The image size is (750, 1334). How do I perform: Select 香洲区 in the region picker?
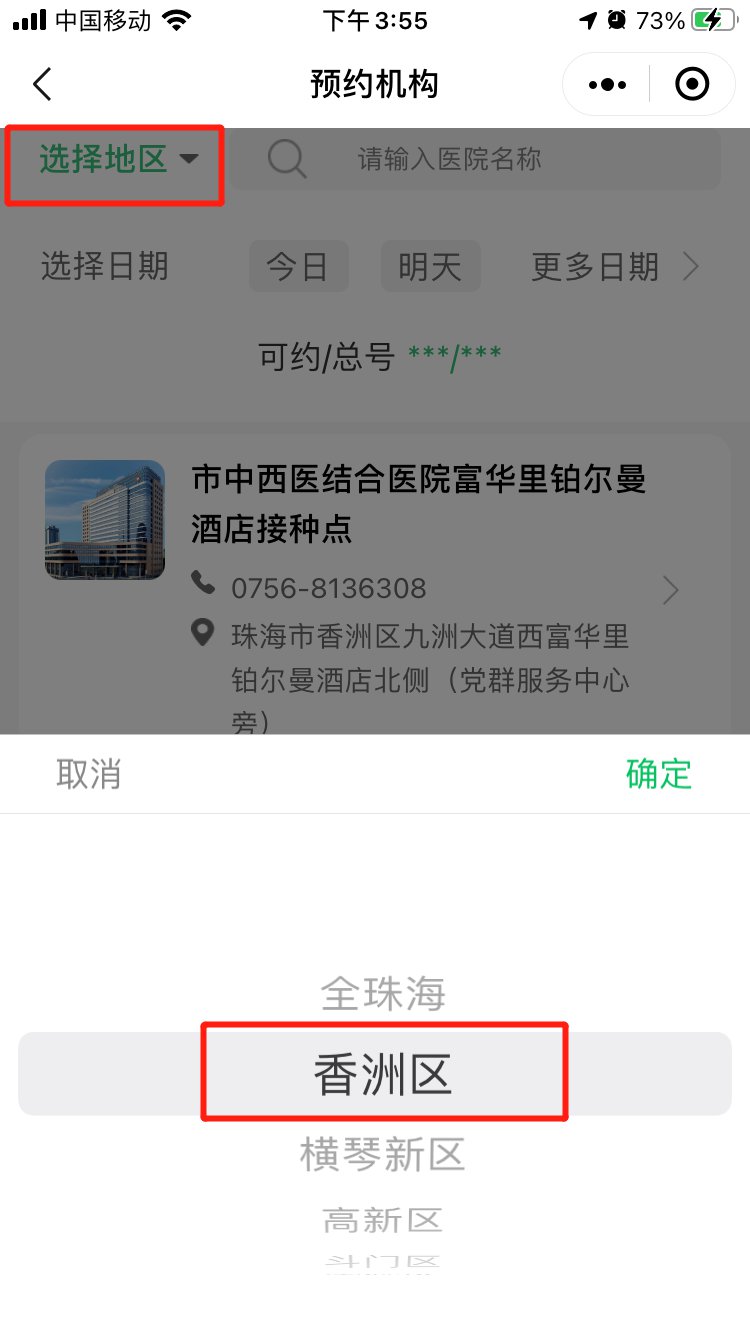[383, 1075]
